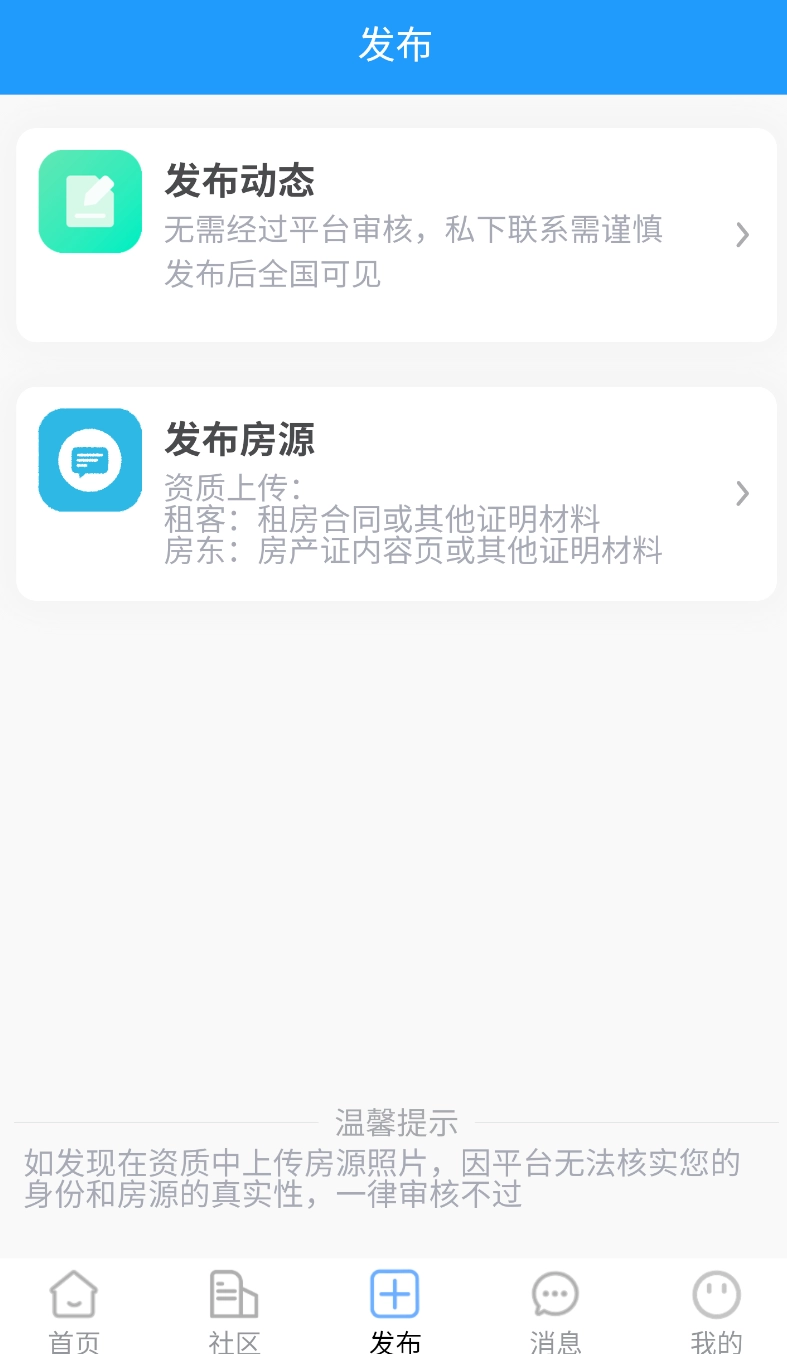Go to the 社区 tab
Viewport: 787px width, 1354px height.
(234, 1308)
